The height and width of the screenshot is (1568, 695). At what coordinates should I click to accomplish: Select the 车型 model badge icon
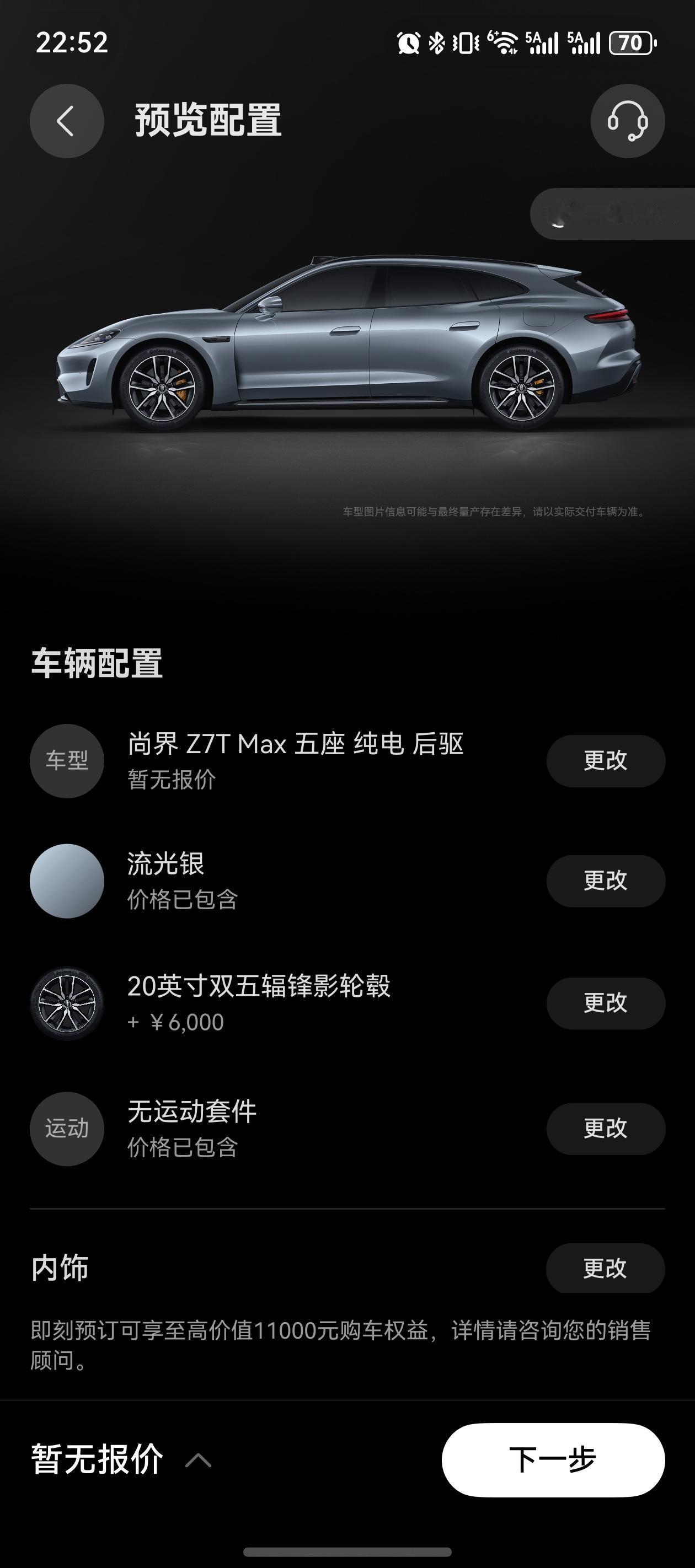(x=66, y=761)
